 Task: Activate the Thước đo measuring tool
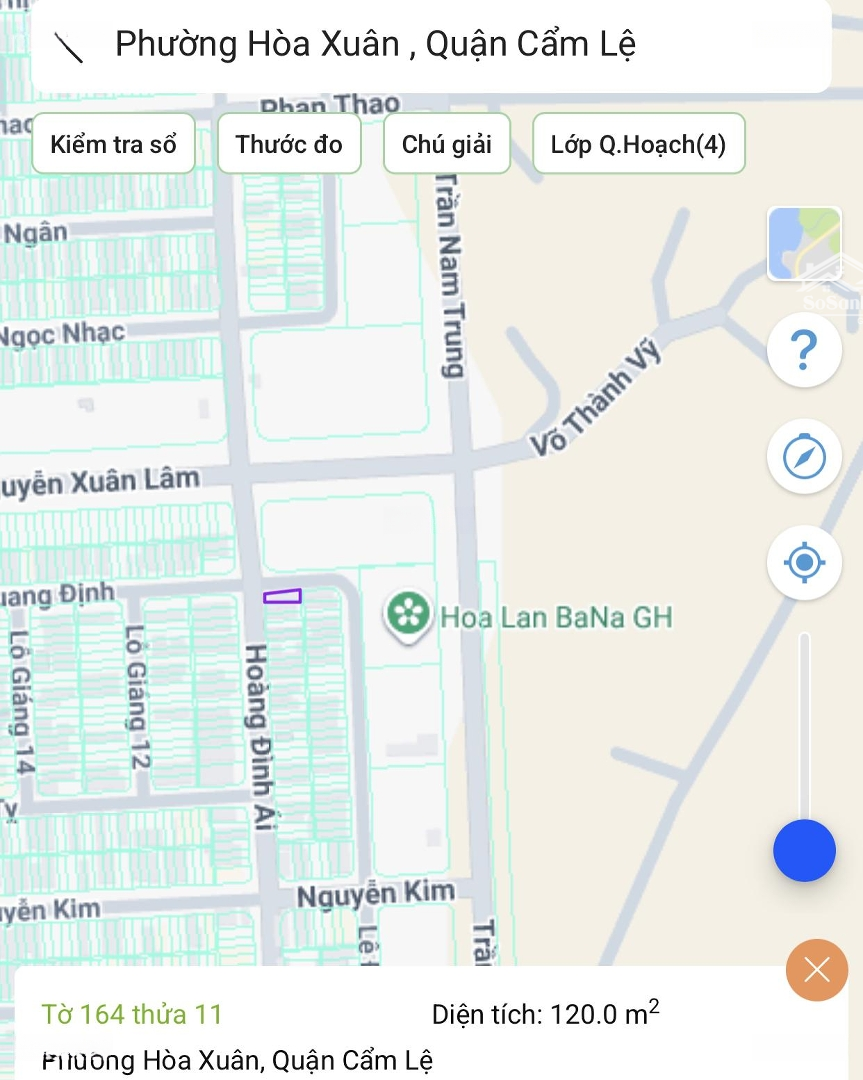click(x=289, y=144)
